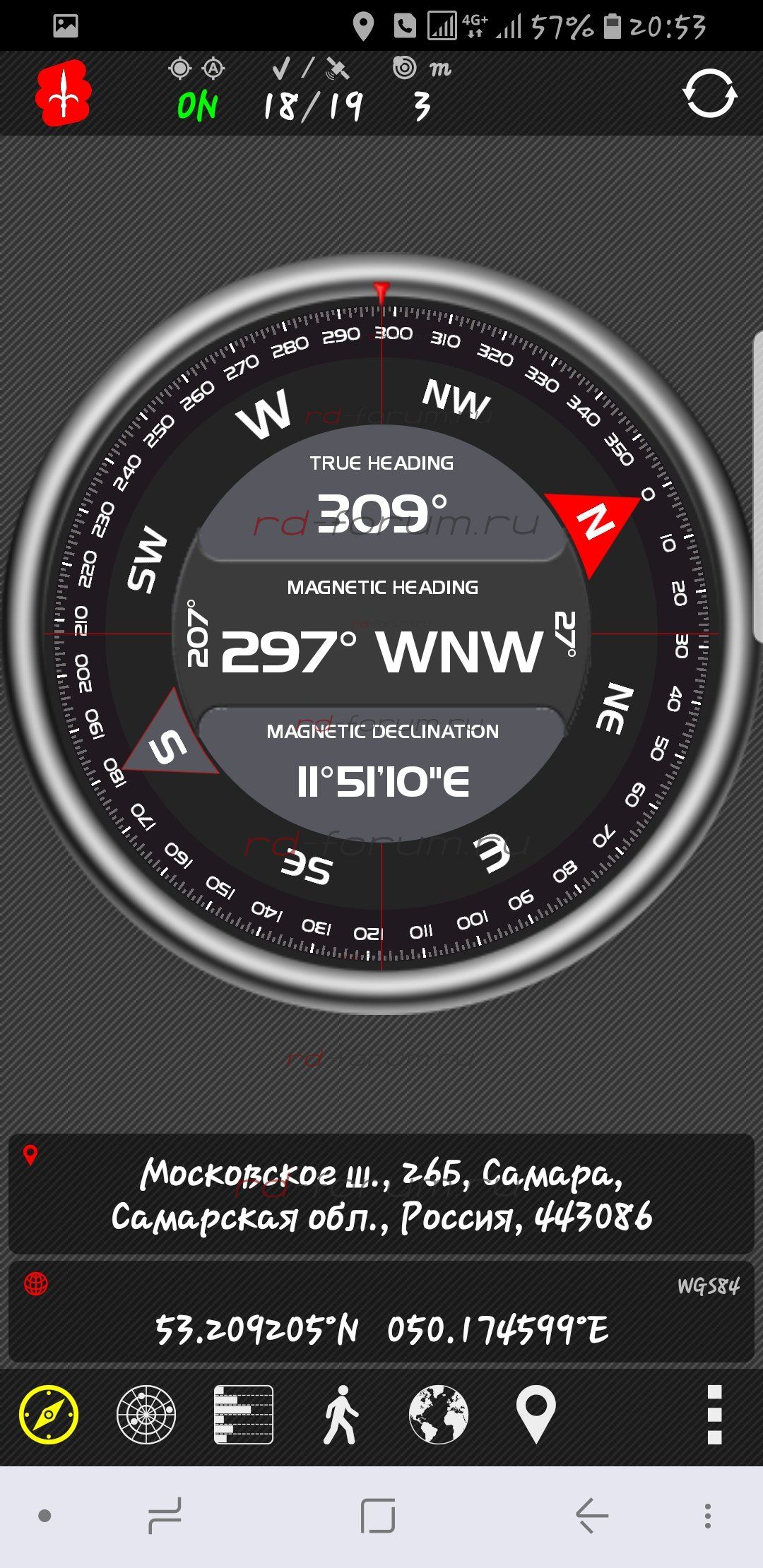Tap the WGS84 coordinates panel

tap(381, 1312)
